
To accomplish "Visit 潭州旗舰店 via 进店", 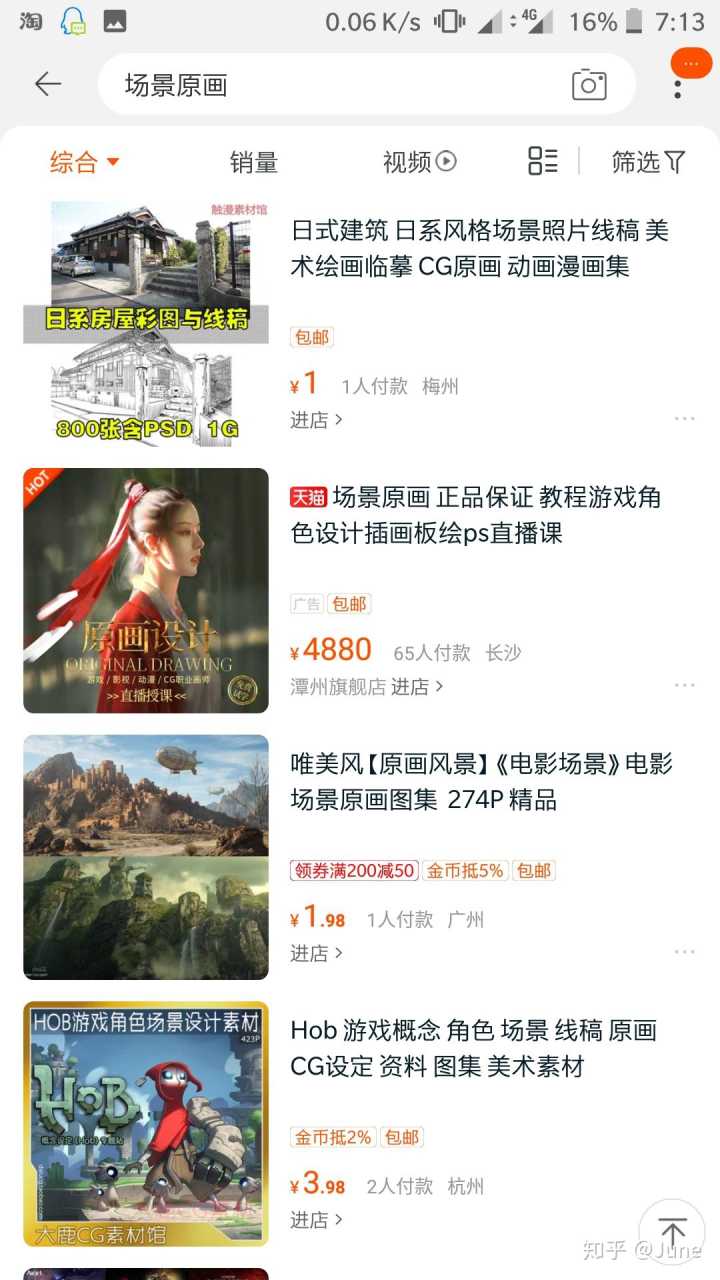I will (x=416, y=687).
